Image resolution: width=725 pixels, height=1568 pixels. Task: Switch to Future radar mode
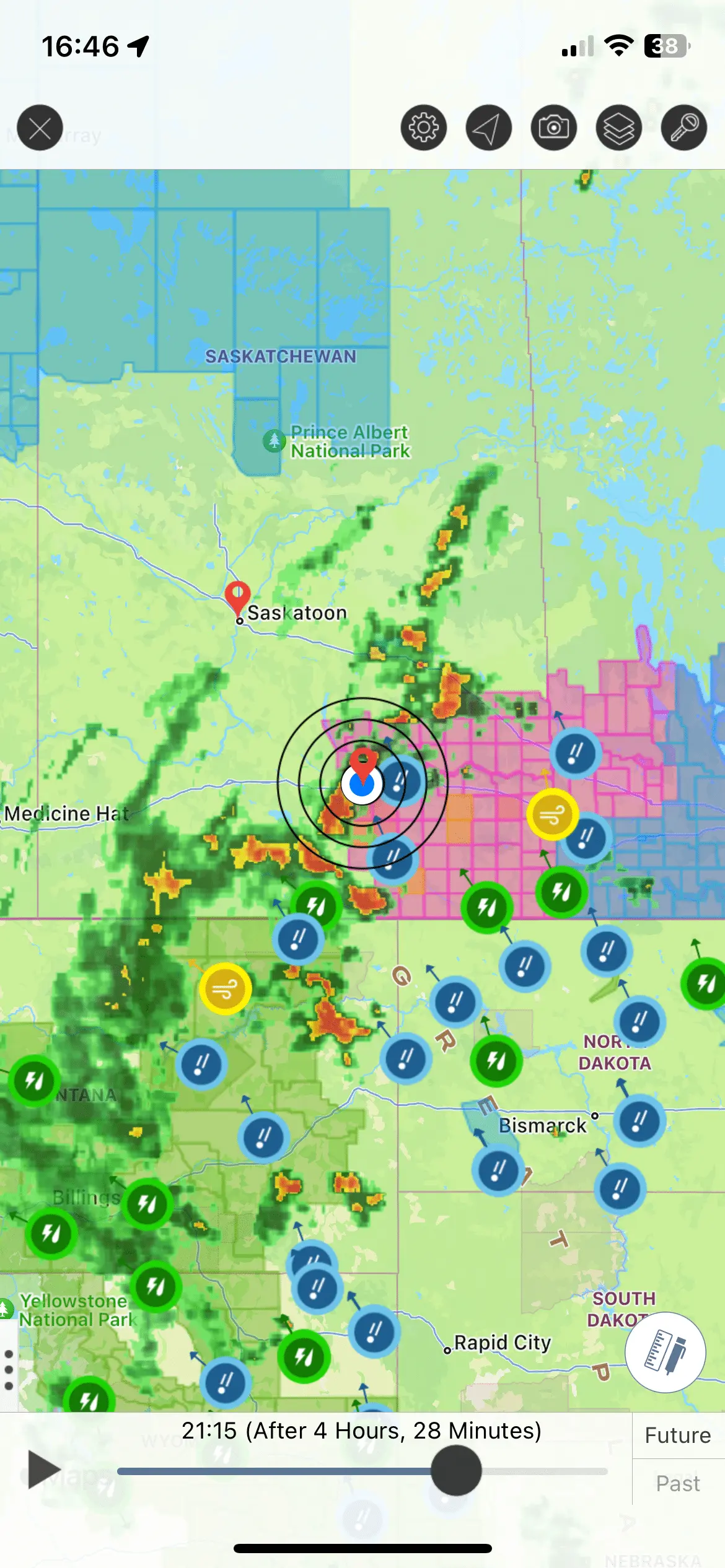point(678,1435)
